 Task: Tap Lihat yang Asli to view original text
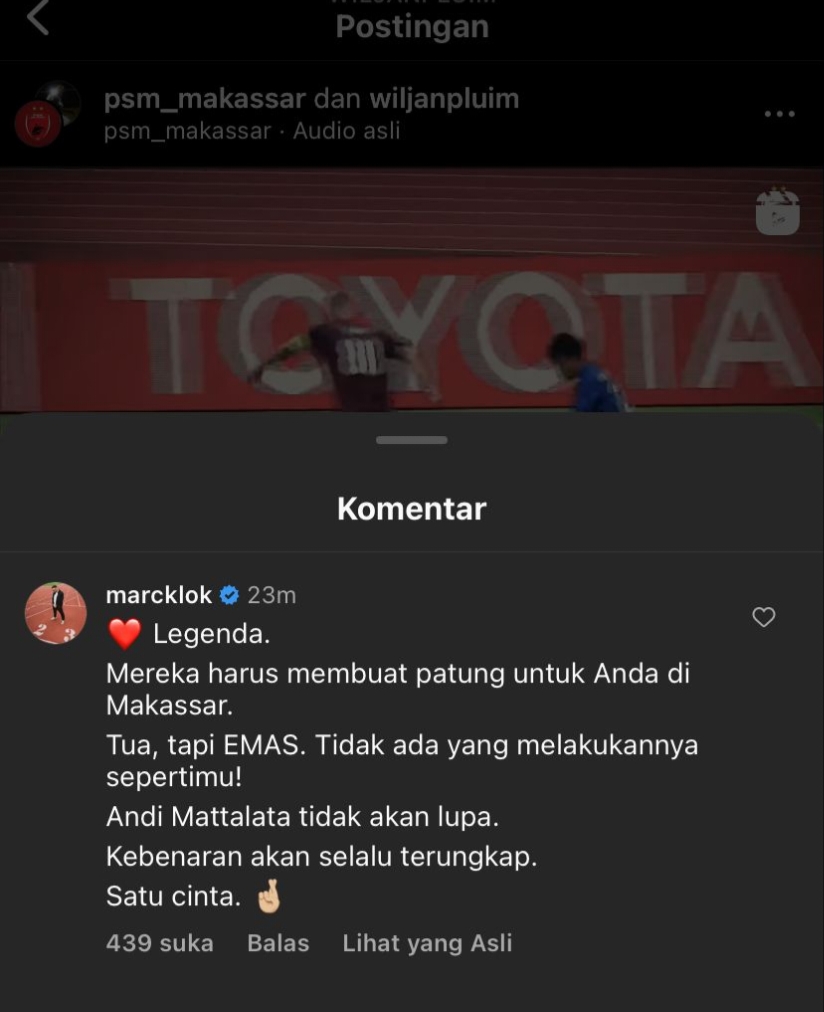tap(427, 943)
